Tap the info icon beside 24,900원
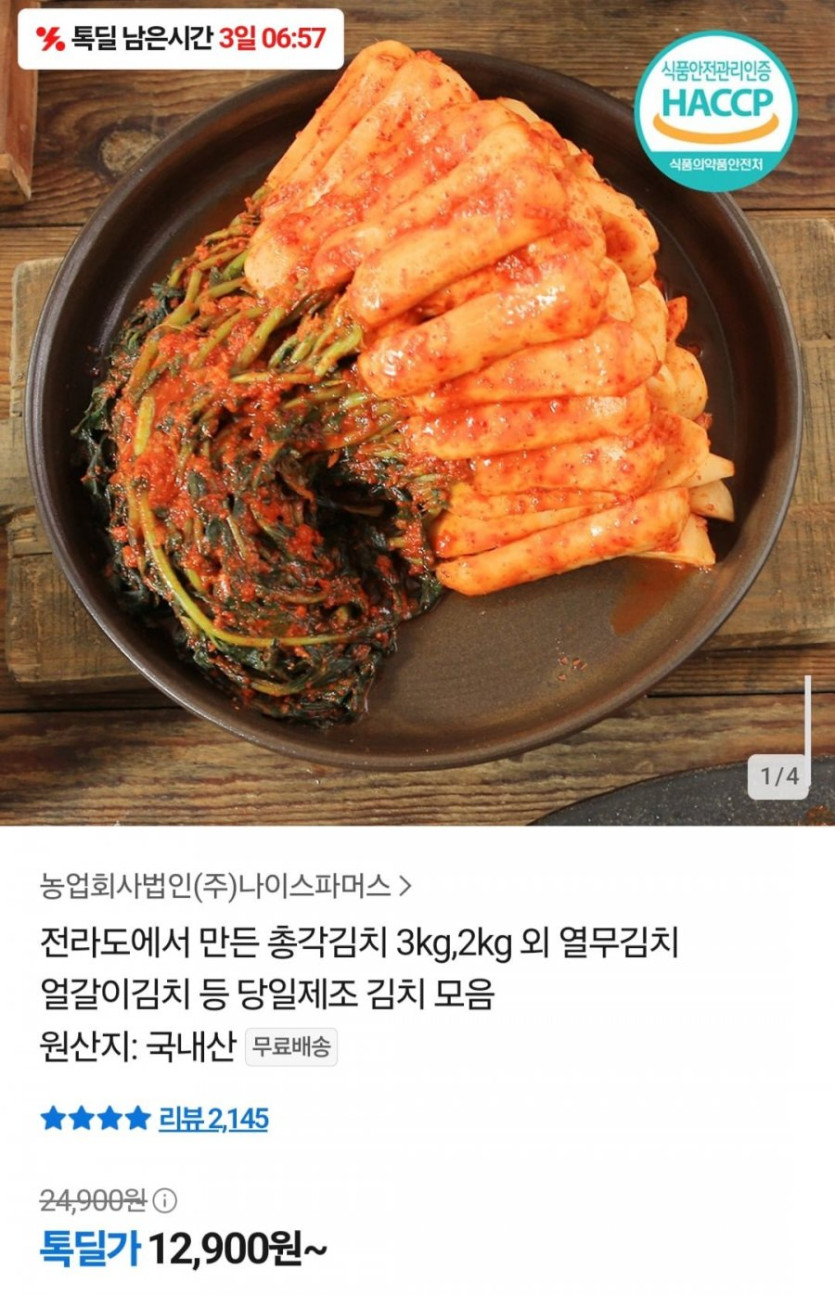 click(166, 1199)
